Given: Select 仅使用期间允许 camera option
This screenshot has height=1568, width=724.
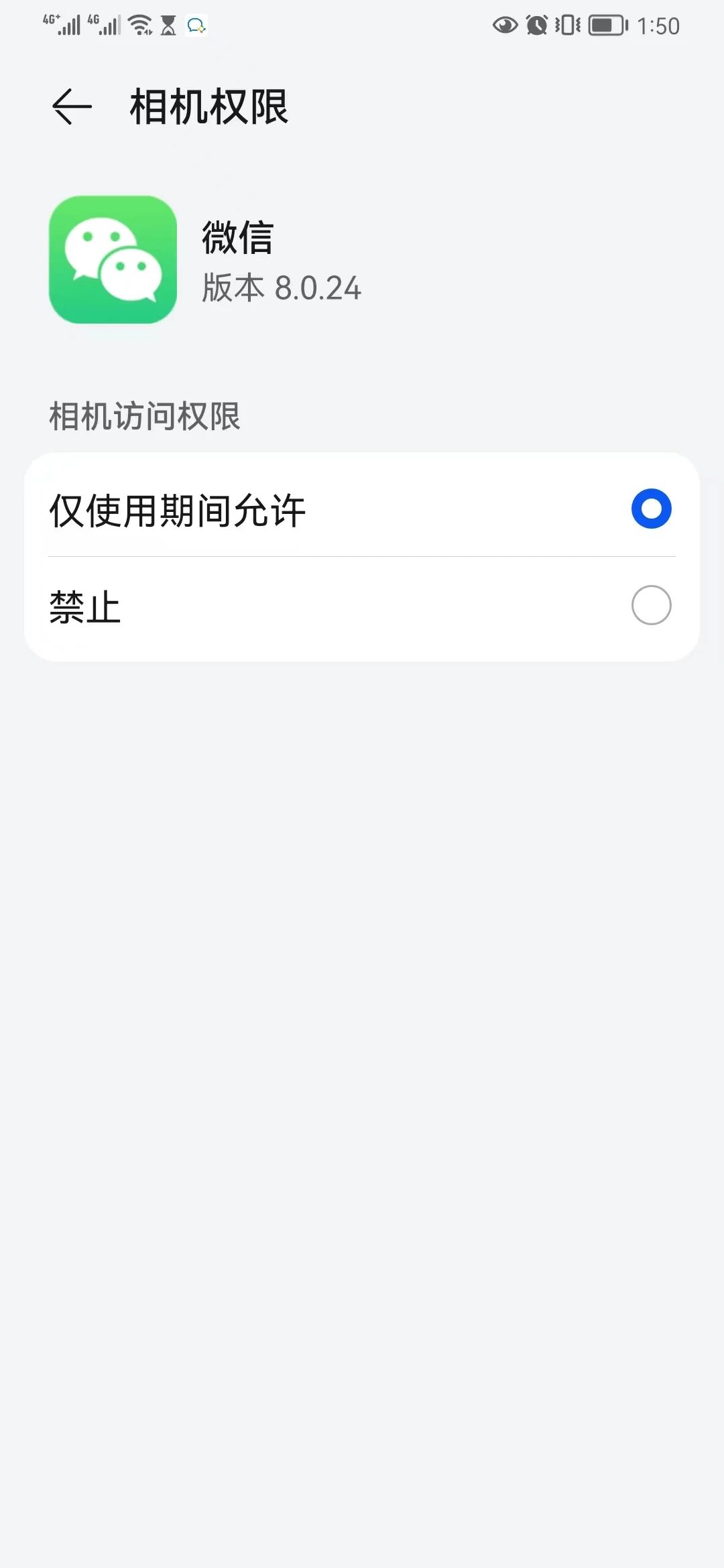Looking at the screenshot, I should click(x=650, y=509).
